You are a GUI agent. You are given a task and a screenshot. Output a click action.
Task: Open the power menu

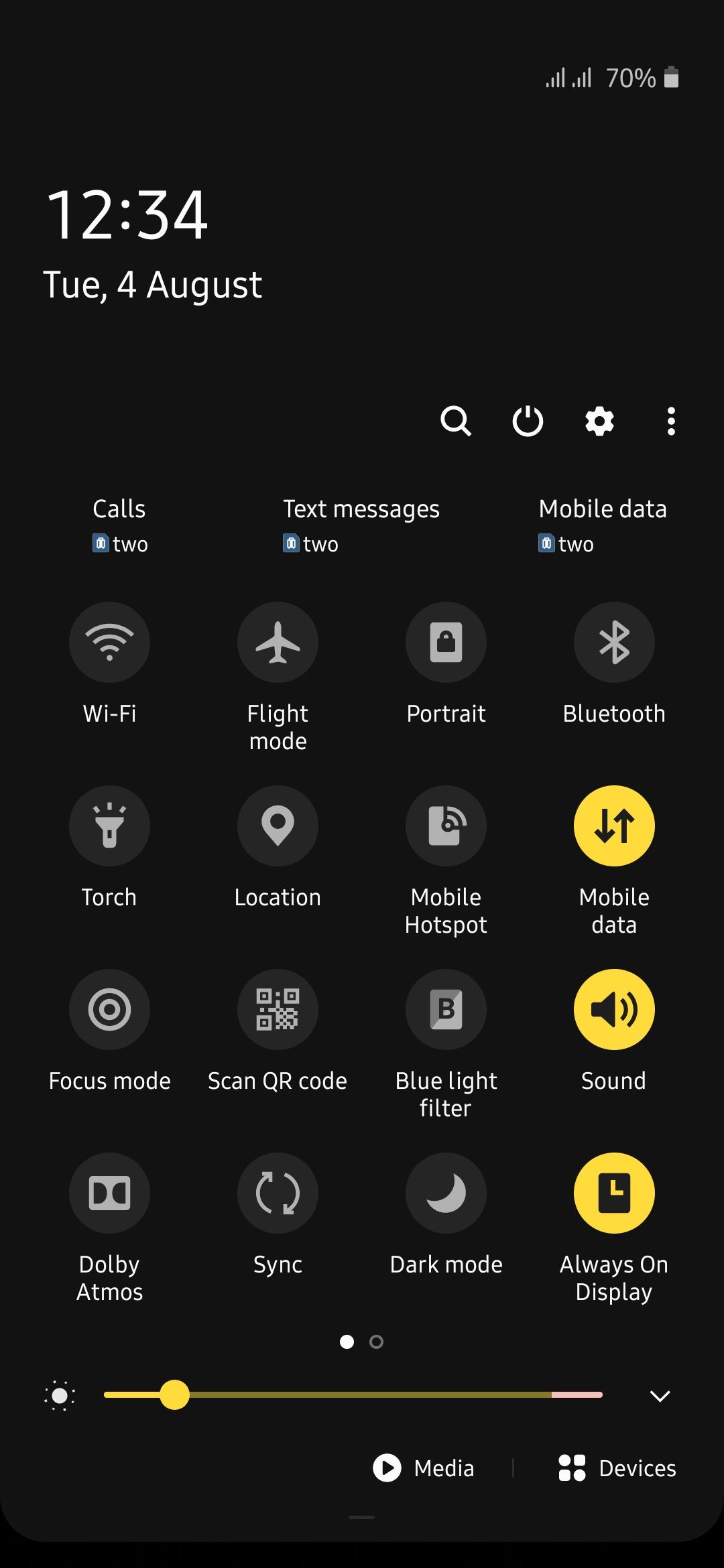pos(528,421)
